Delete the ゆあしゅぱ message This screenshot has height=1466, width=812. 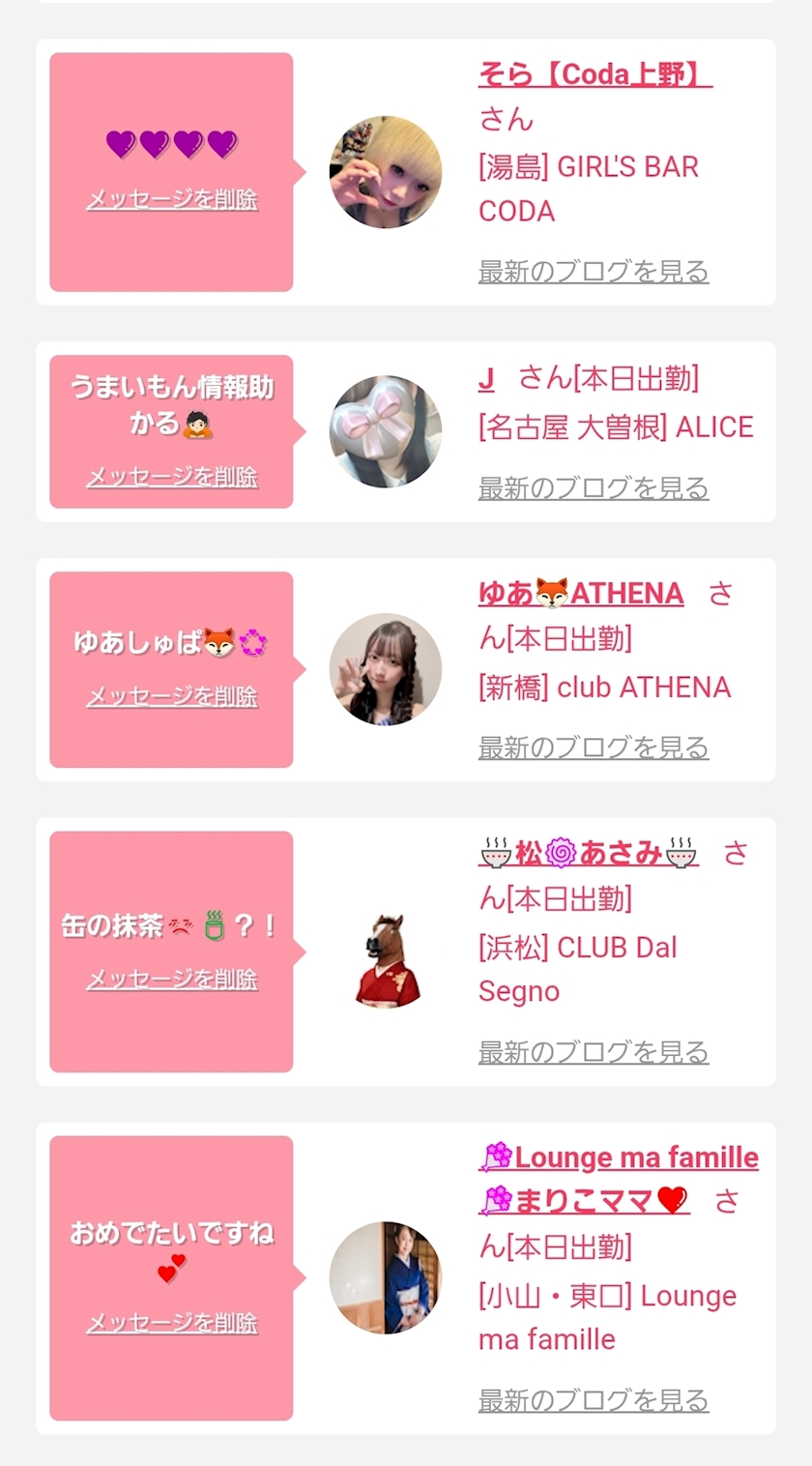(x=172, y=696)
